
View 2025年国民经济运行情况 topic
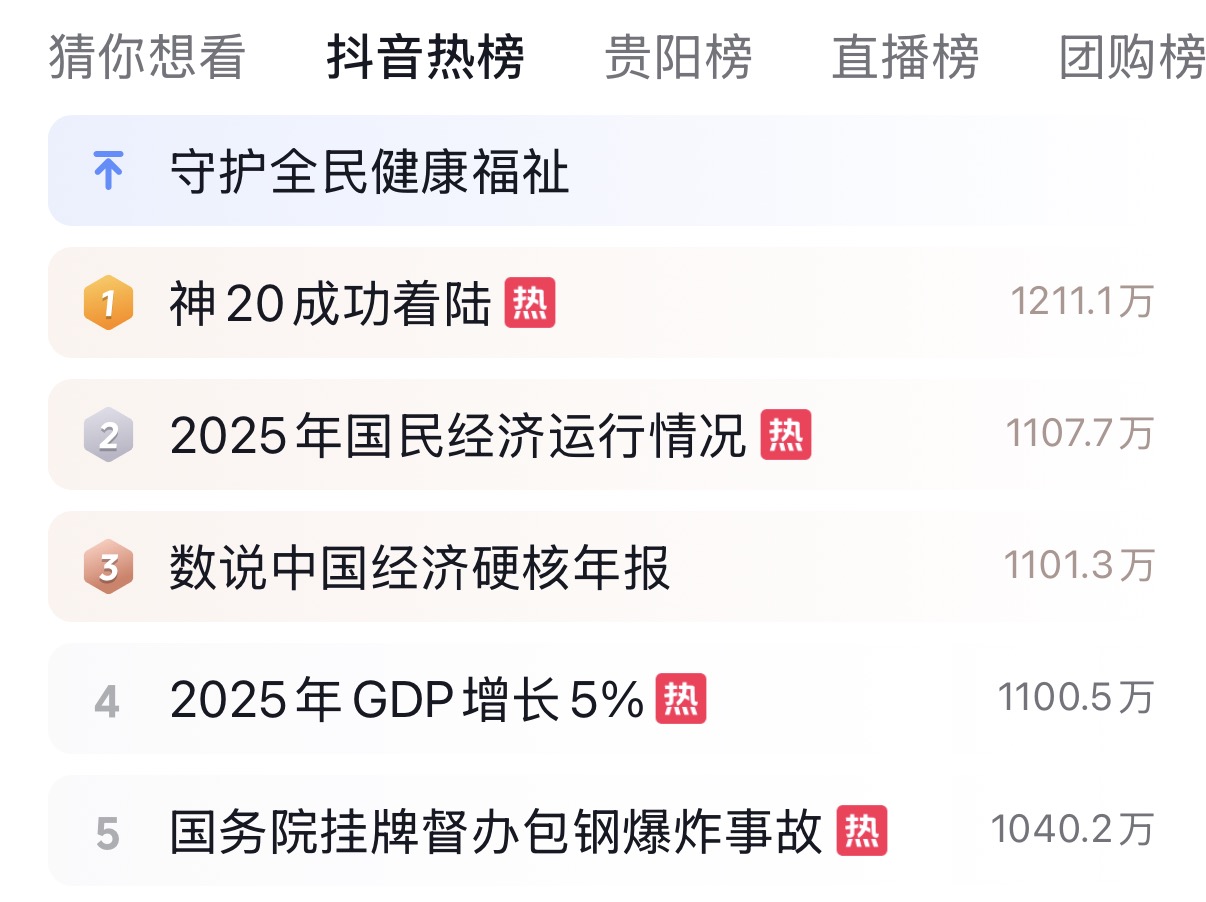(x=458, y=436)
